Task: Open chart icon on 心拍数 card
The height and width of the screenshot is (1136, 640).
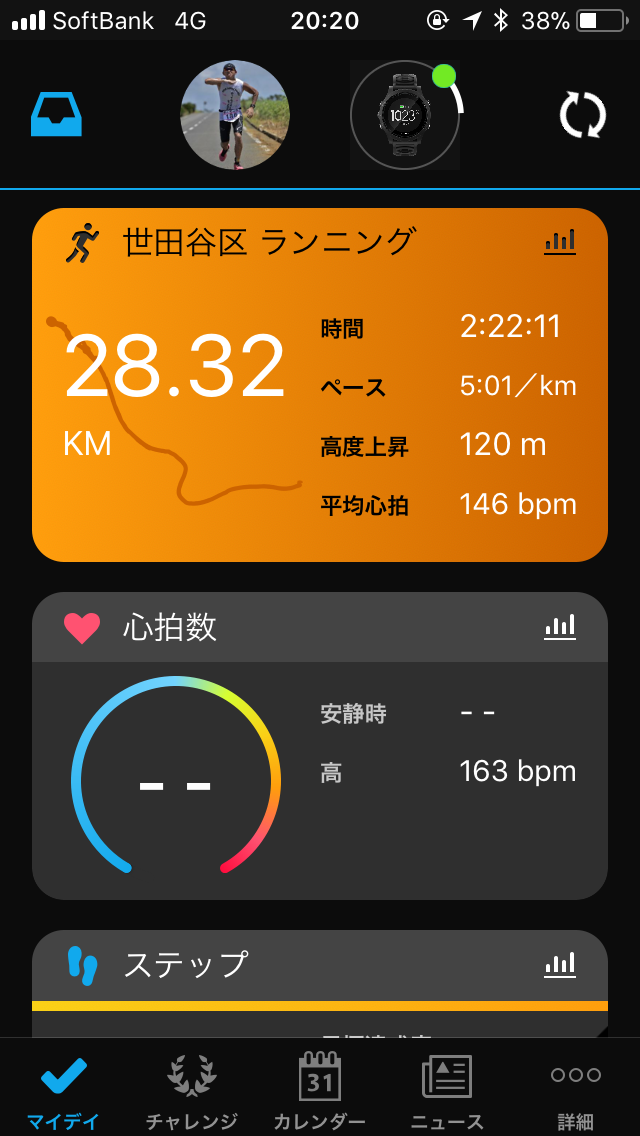Action: pyautogui.click(x=560, y=627)
